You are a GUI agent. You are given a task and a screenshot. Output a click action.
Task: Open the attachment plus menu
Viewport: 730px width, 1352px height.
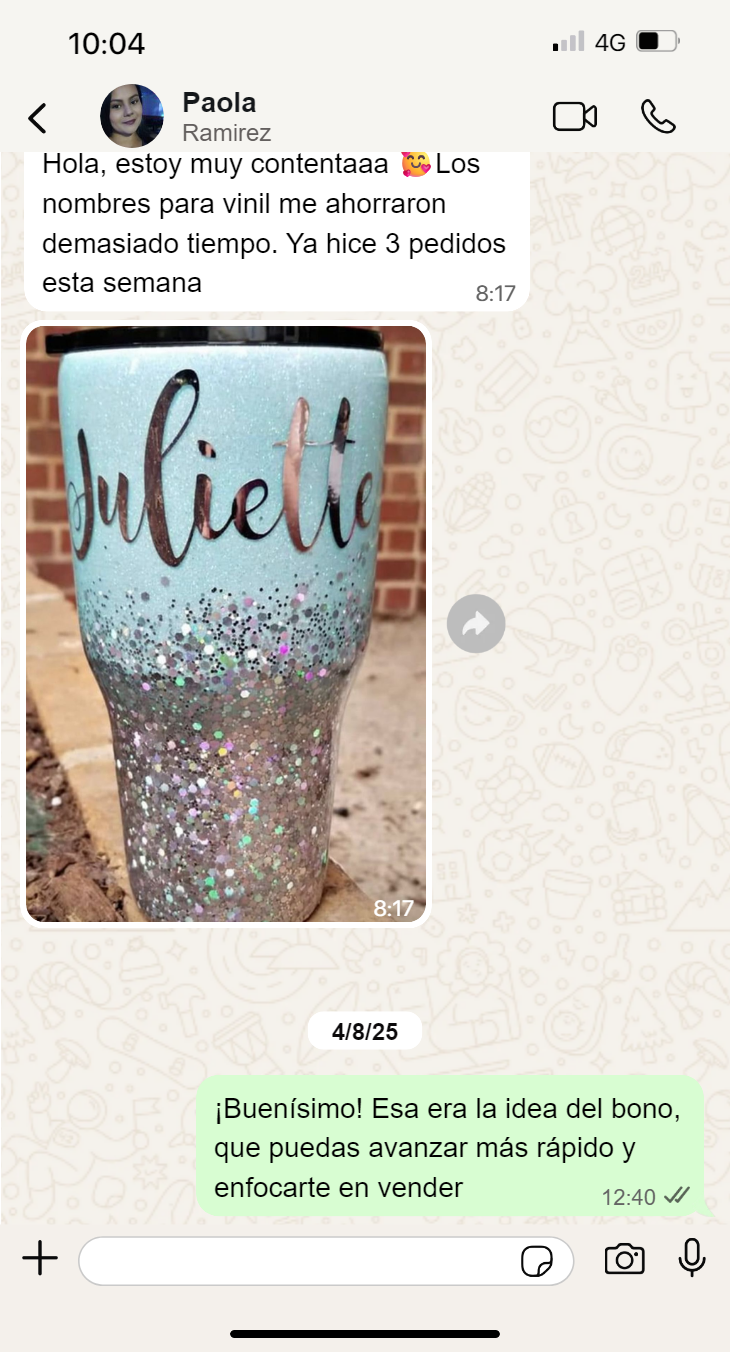coord(40,1259)
